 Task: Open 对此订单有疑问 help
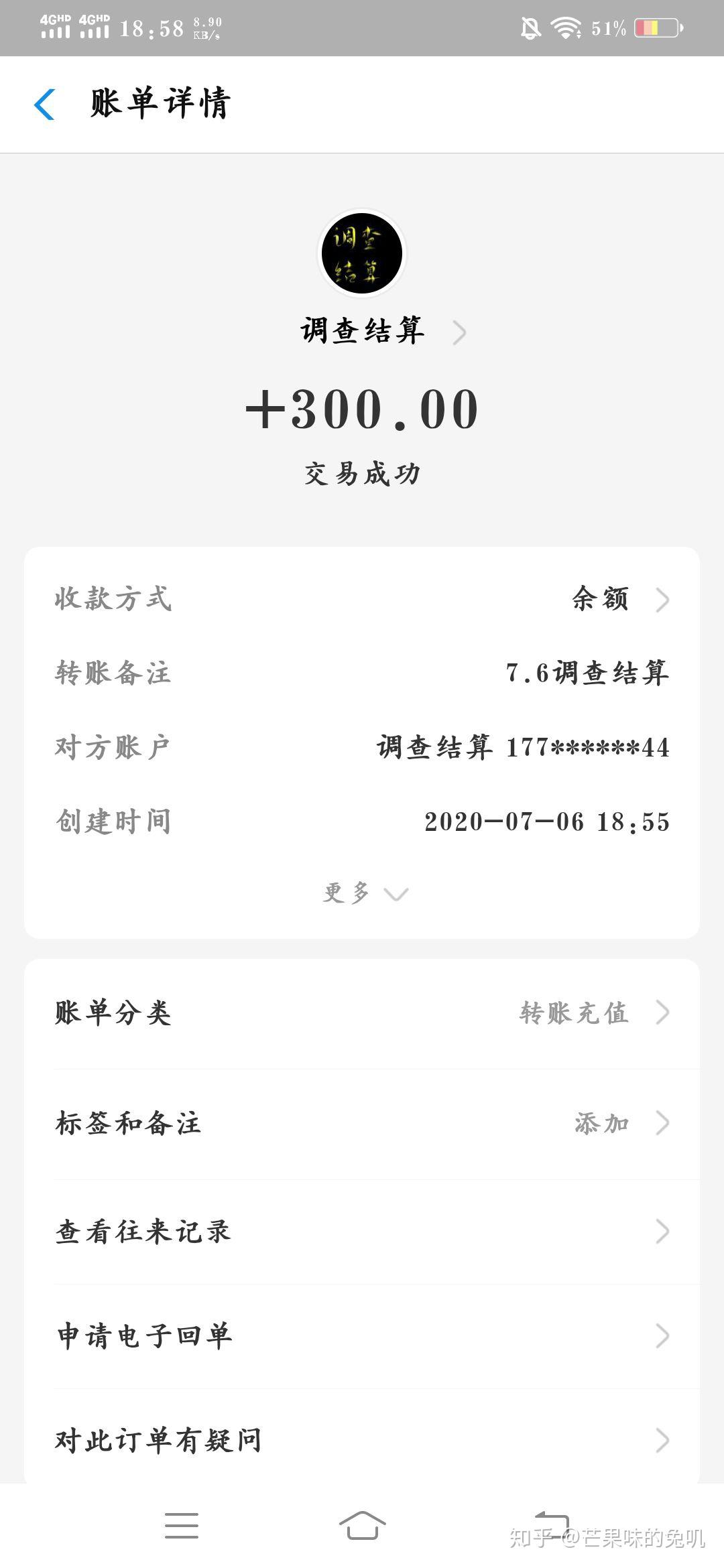pyautogui.click(x=362, y=1439)
